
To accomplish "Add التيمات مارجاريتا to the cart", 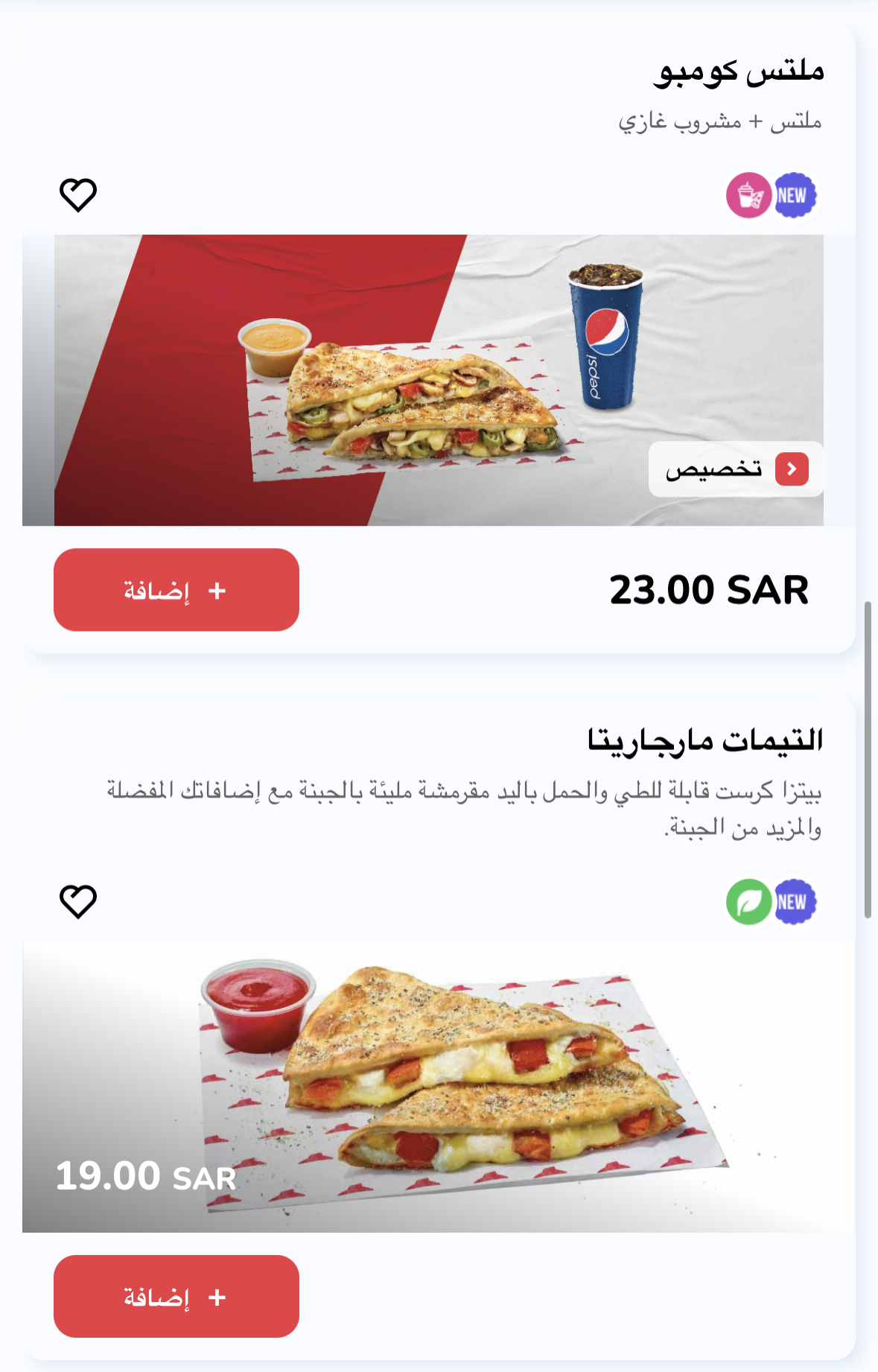I will 176,1296.
